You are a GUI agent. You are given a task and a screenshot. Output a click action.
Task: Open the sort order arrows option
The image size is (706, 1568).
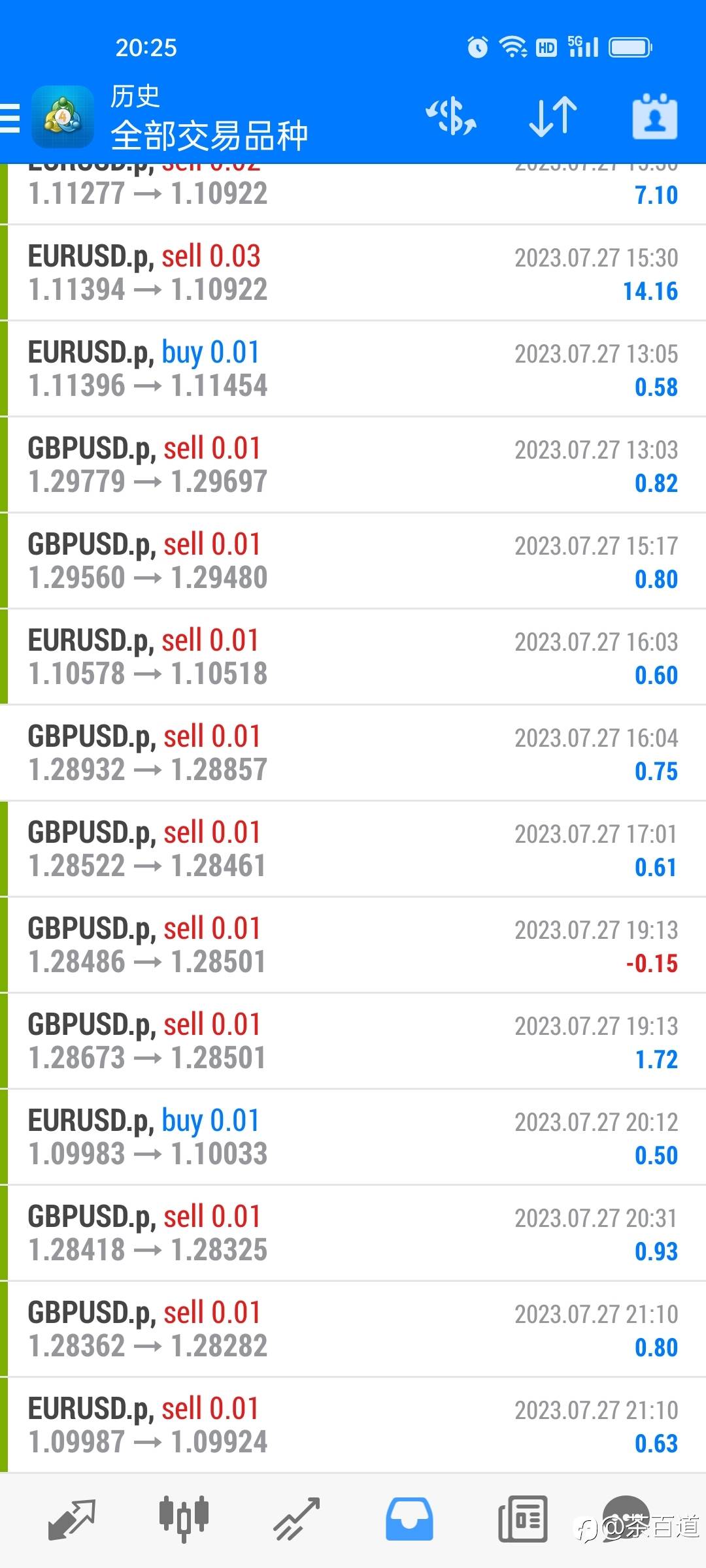pyautogui.click(x=552, y=118)
